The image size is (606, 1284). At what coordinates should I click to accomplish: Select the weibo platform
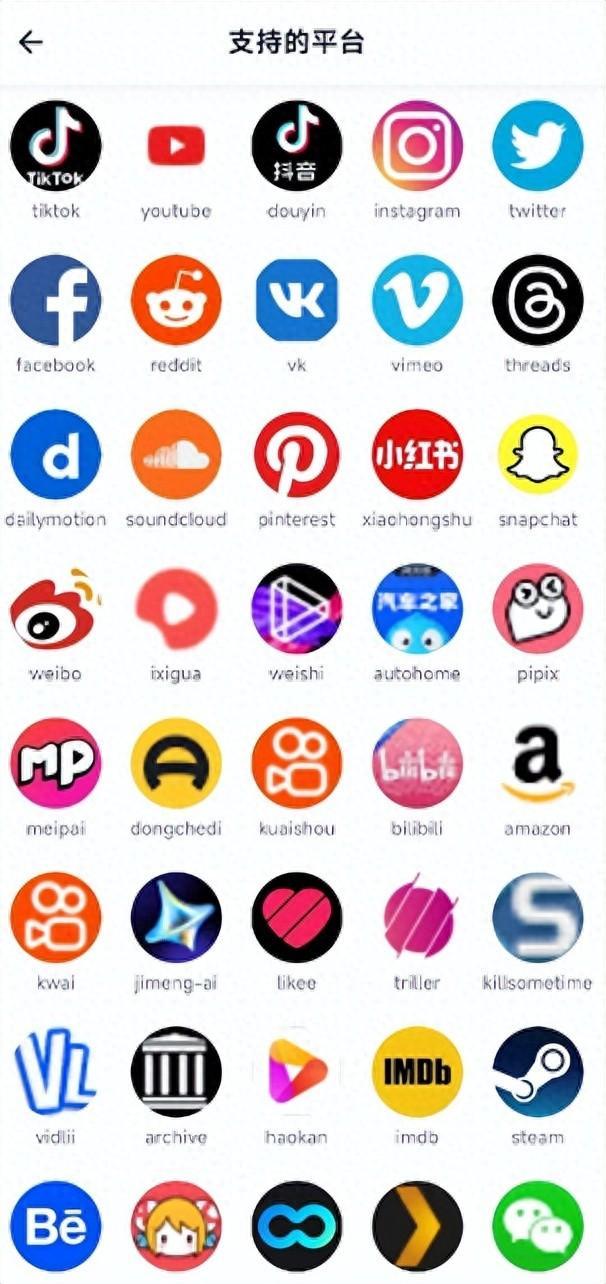coord(56,608)
